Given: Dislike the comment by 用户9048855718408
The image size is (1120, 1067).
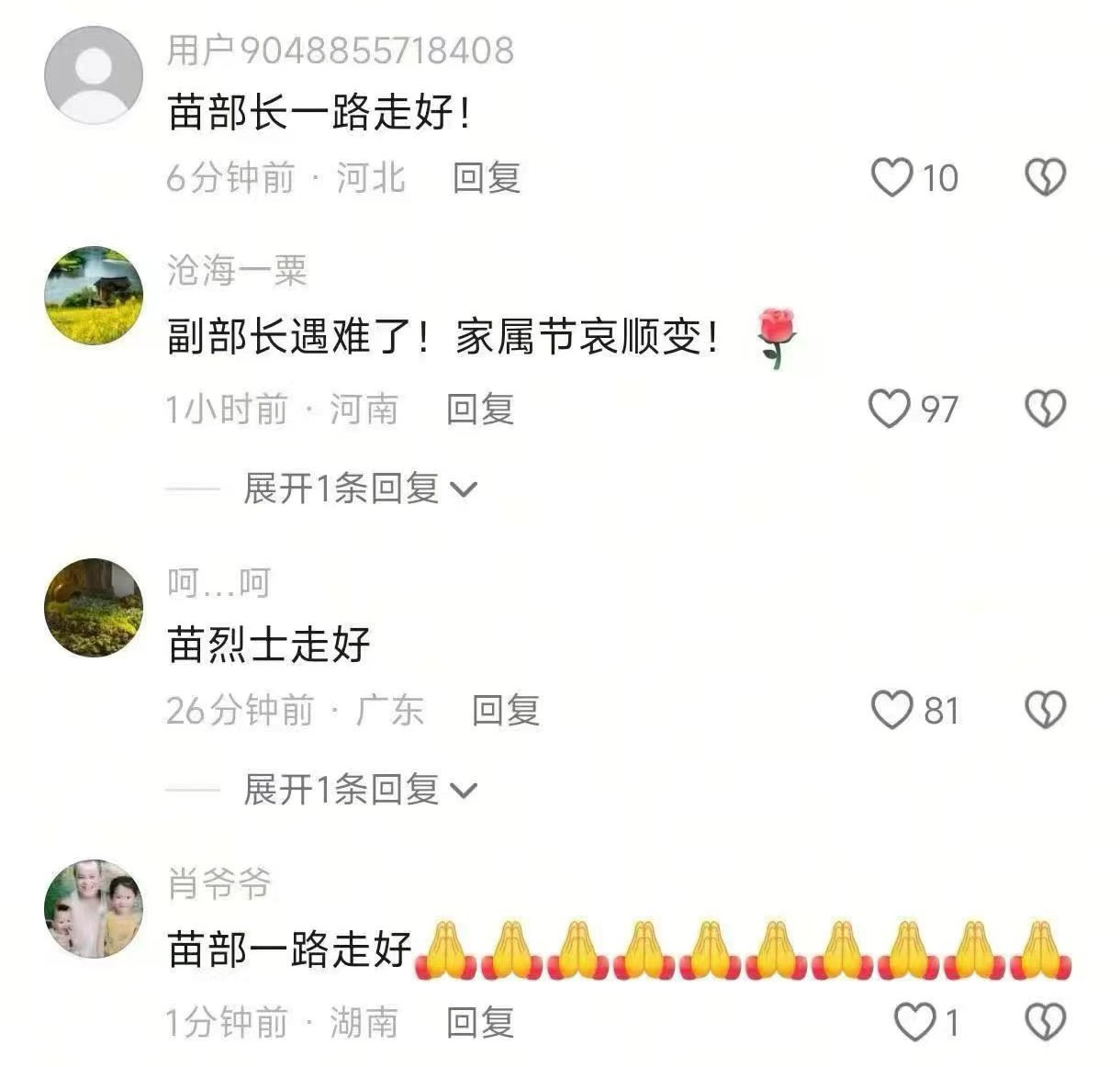Looking at the screenshot, I should point(1045,177).
